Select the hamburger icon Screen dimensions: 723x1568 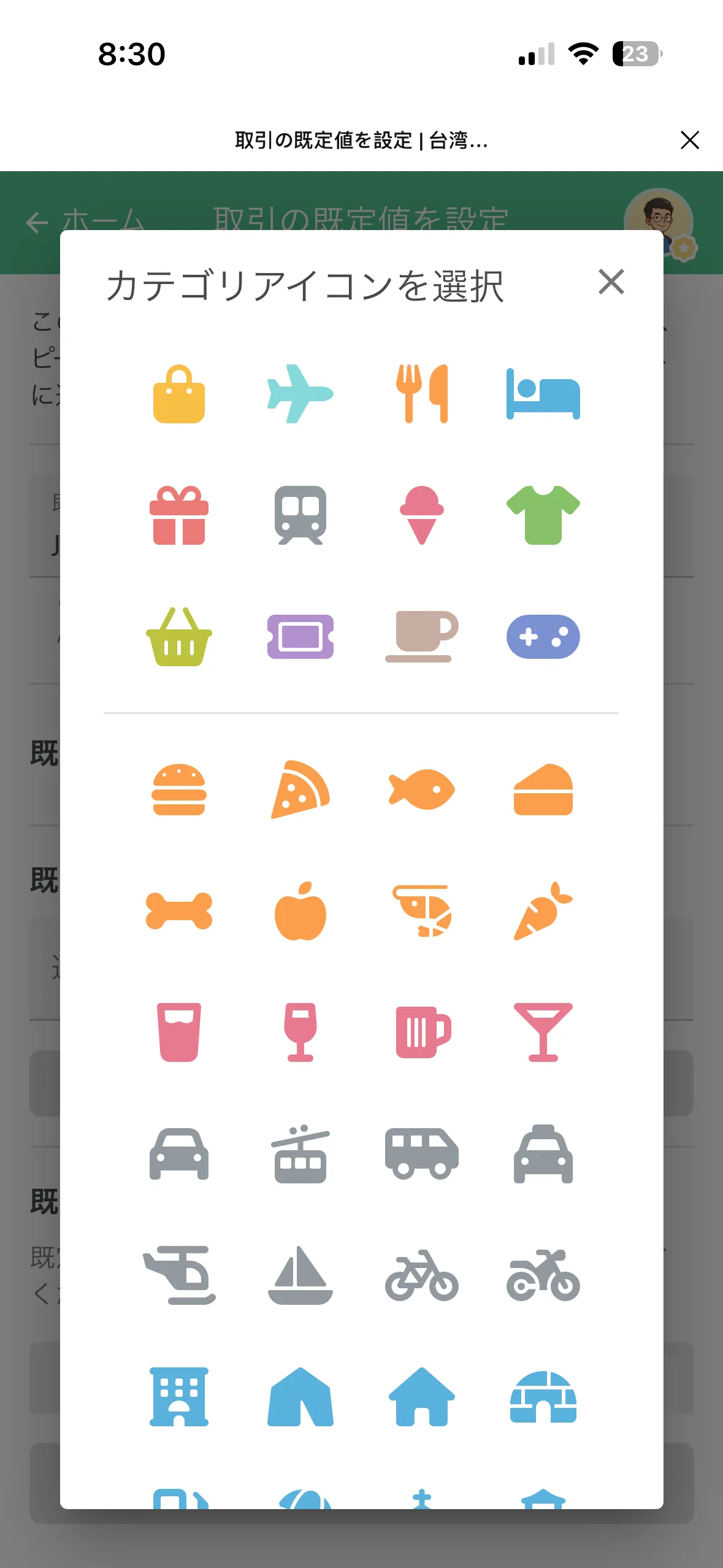pos(178,790)
